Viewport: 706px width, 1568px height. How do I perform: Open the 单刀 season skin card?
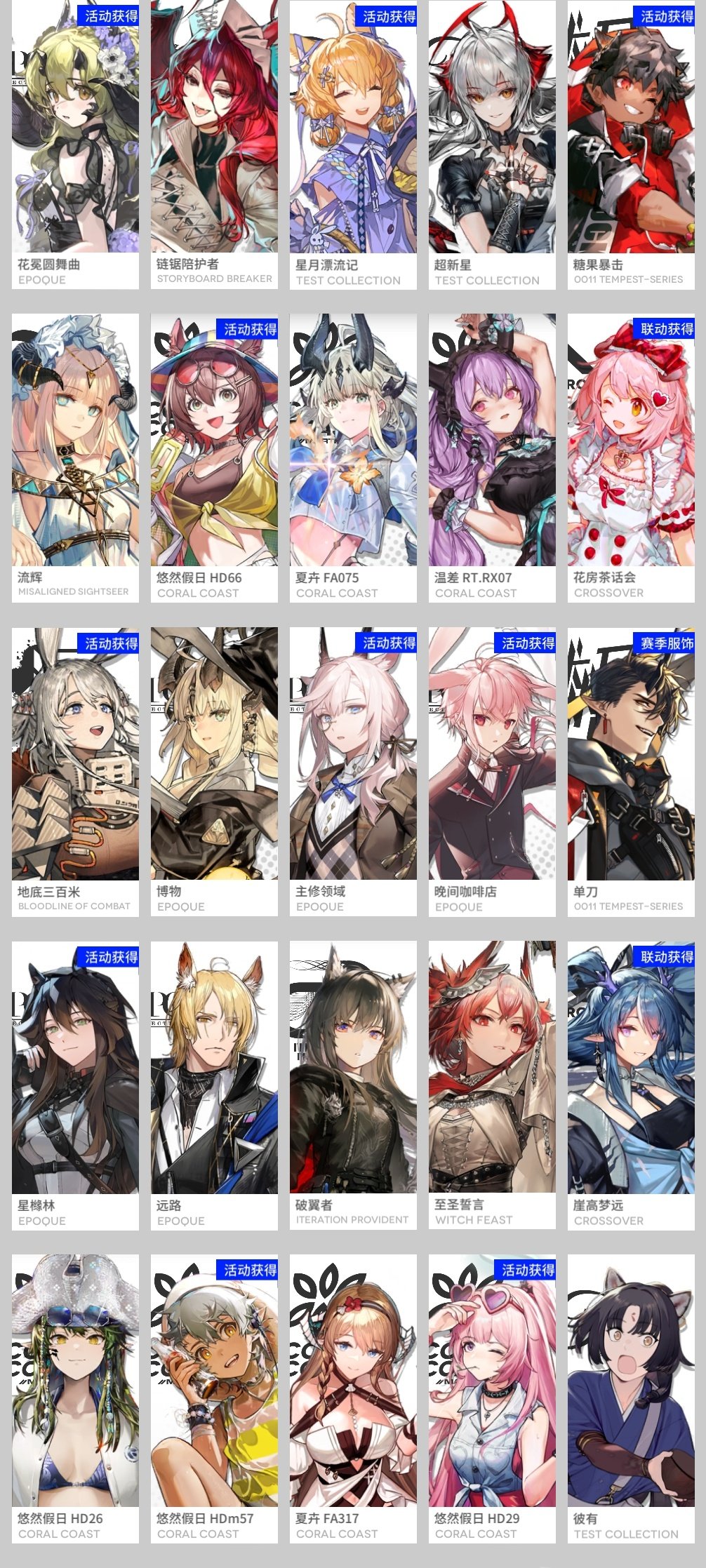click(631, 770)
